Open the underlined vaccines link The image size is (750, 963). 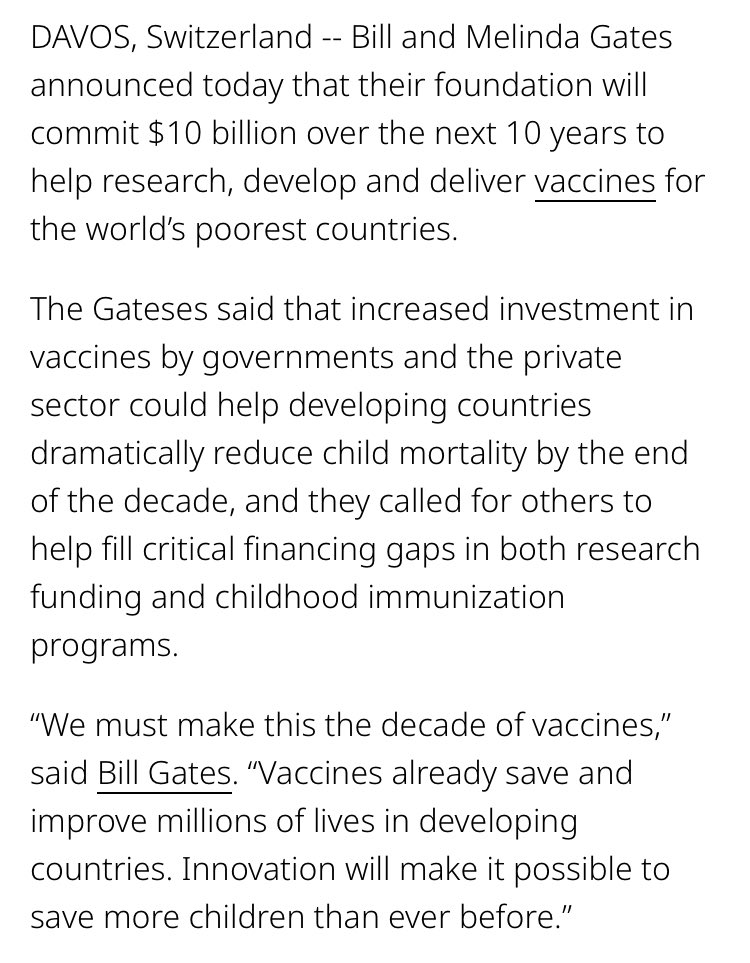tap(595, 183)
